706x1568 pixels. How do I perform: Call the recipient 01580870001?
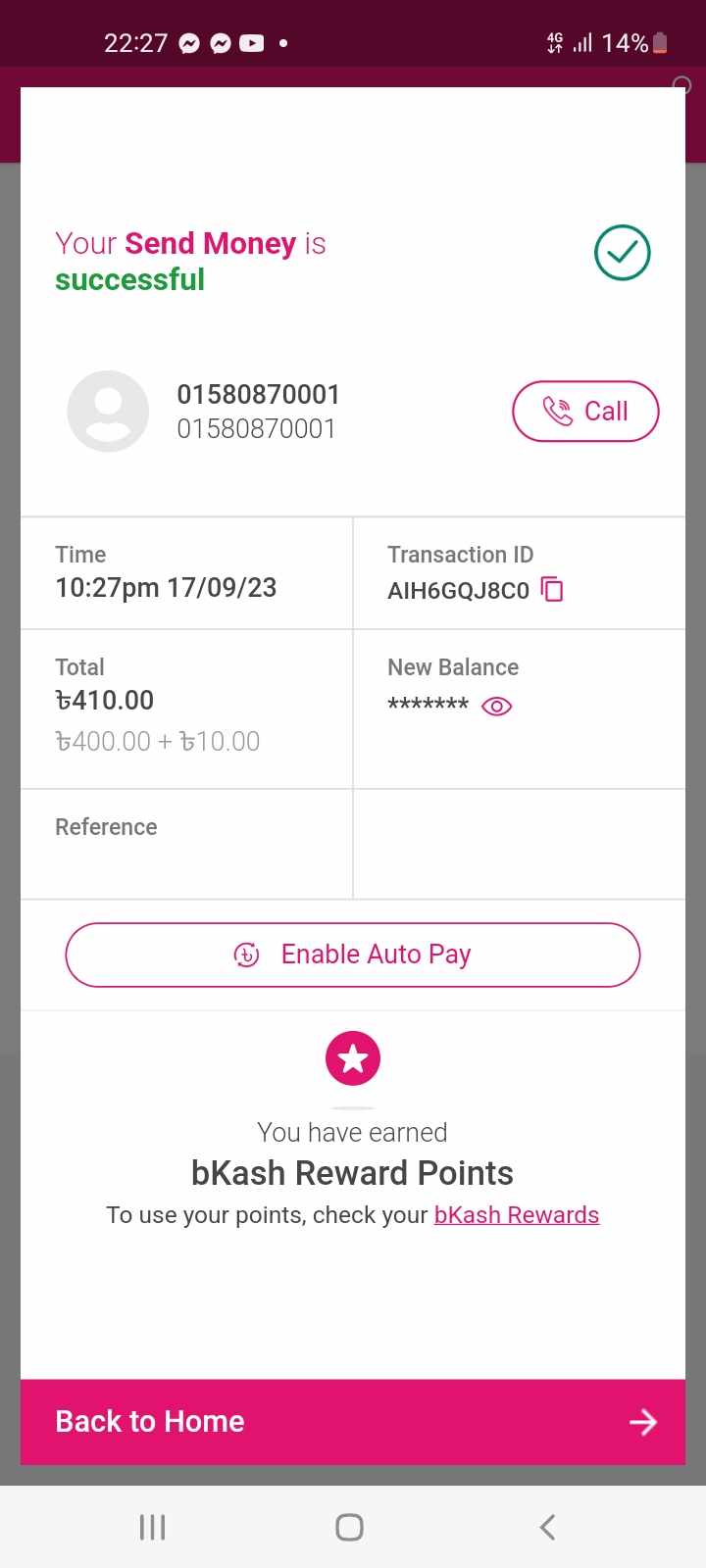585,411
